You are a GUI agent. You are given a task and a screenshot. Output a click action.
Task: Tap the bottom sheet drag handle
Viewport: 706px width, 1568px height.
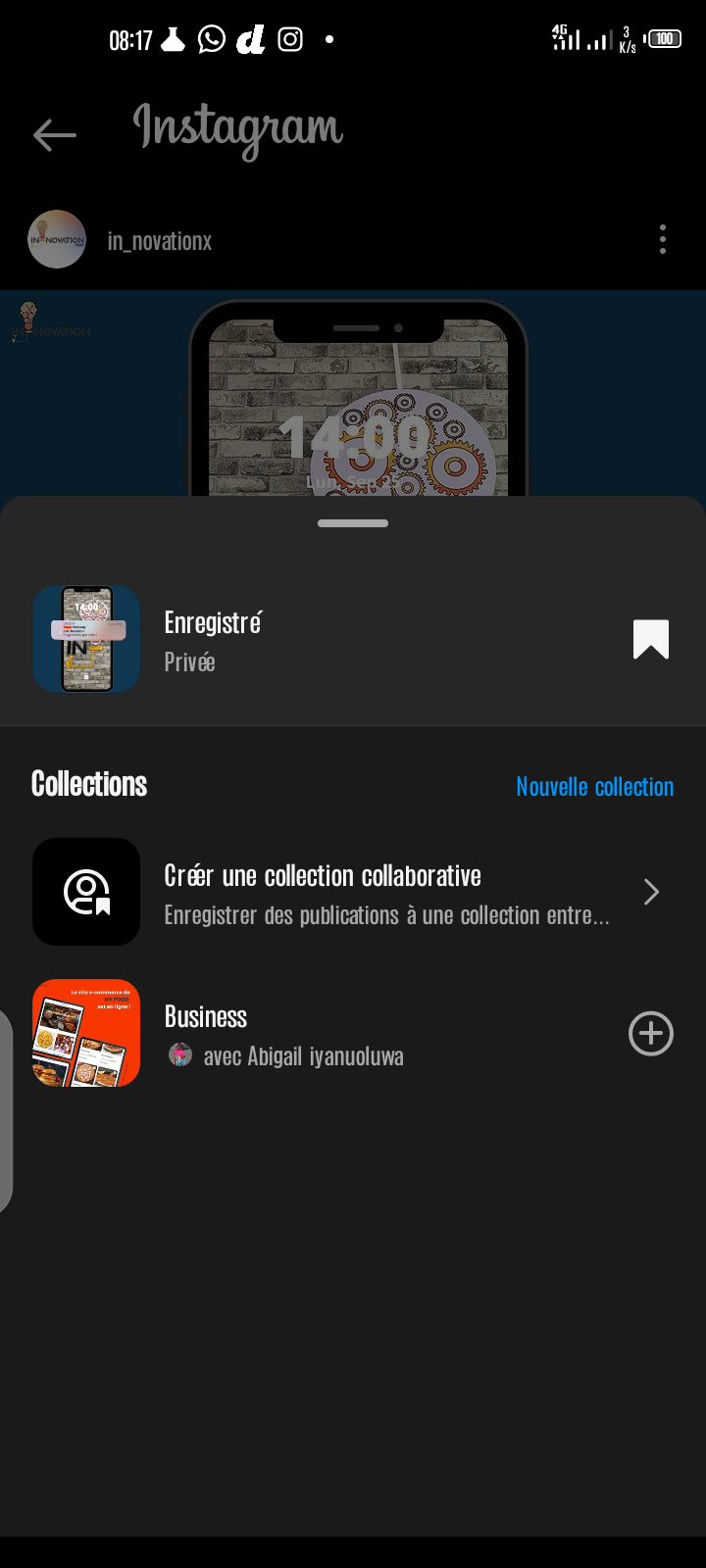(x=353, y=523)
